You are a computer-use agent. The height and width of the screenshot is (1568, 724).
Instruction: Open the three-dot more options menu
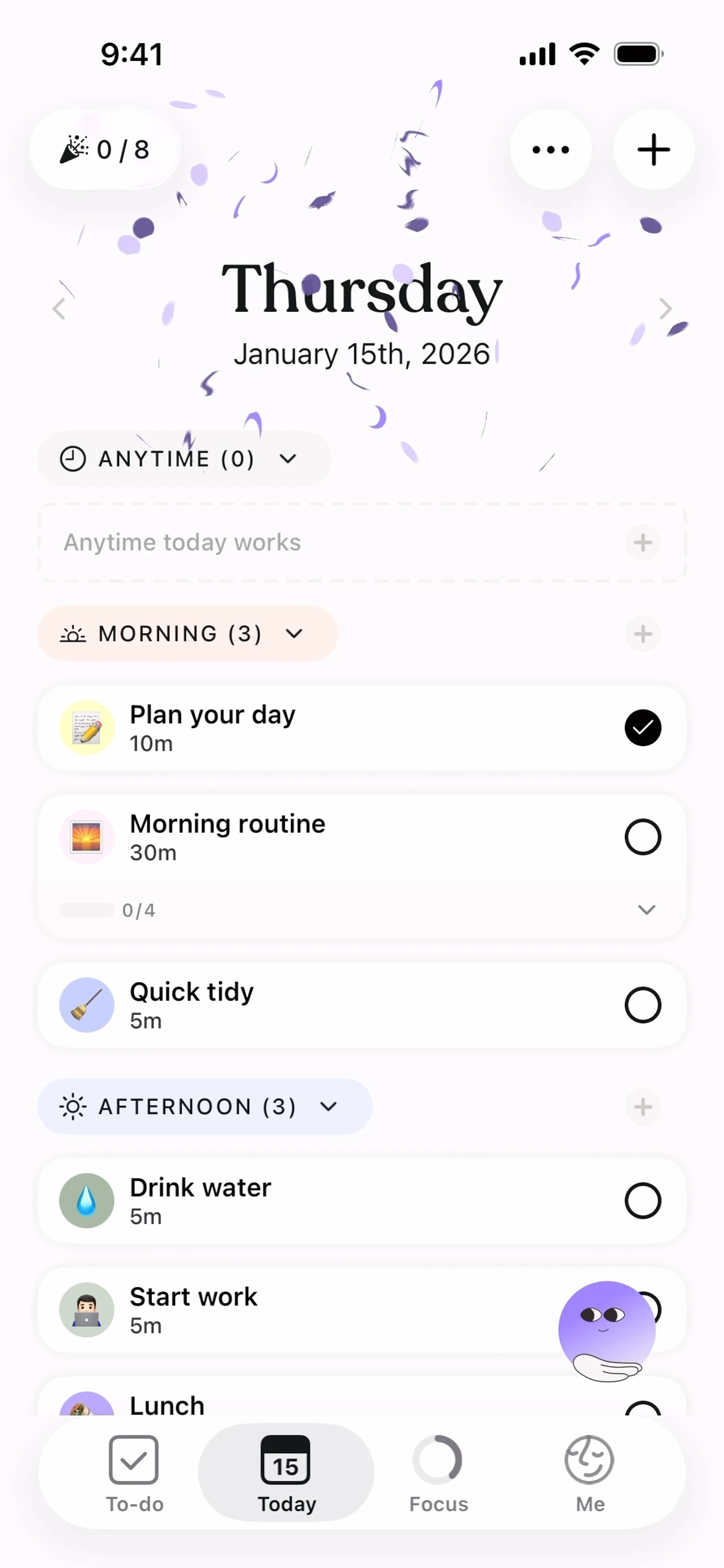point(550,150)
